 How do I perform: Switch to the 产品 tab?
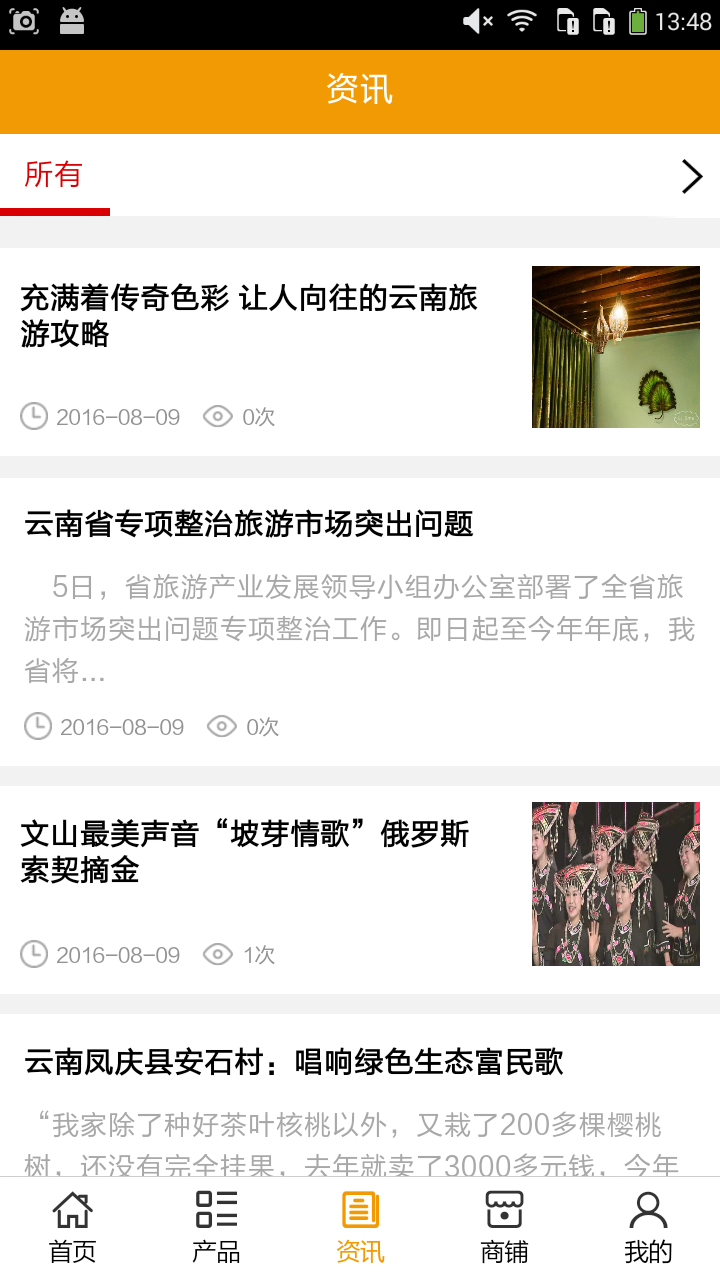pos(216,1226)
